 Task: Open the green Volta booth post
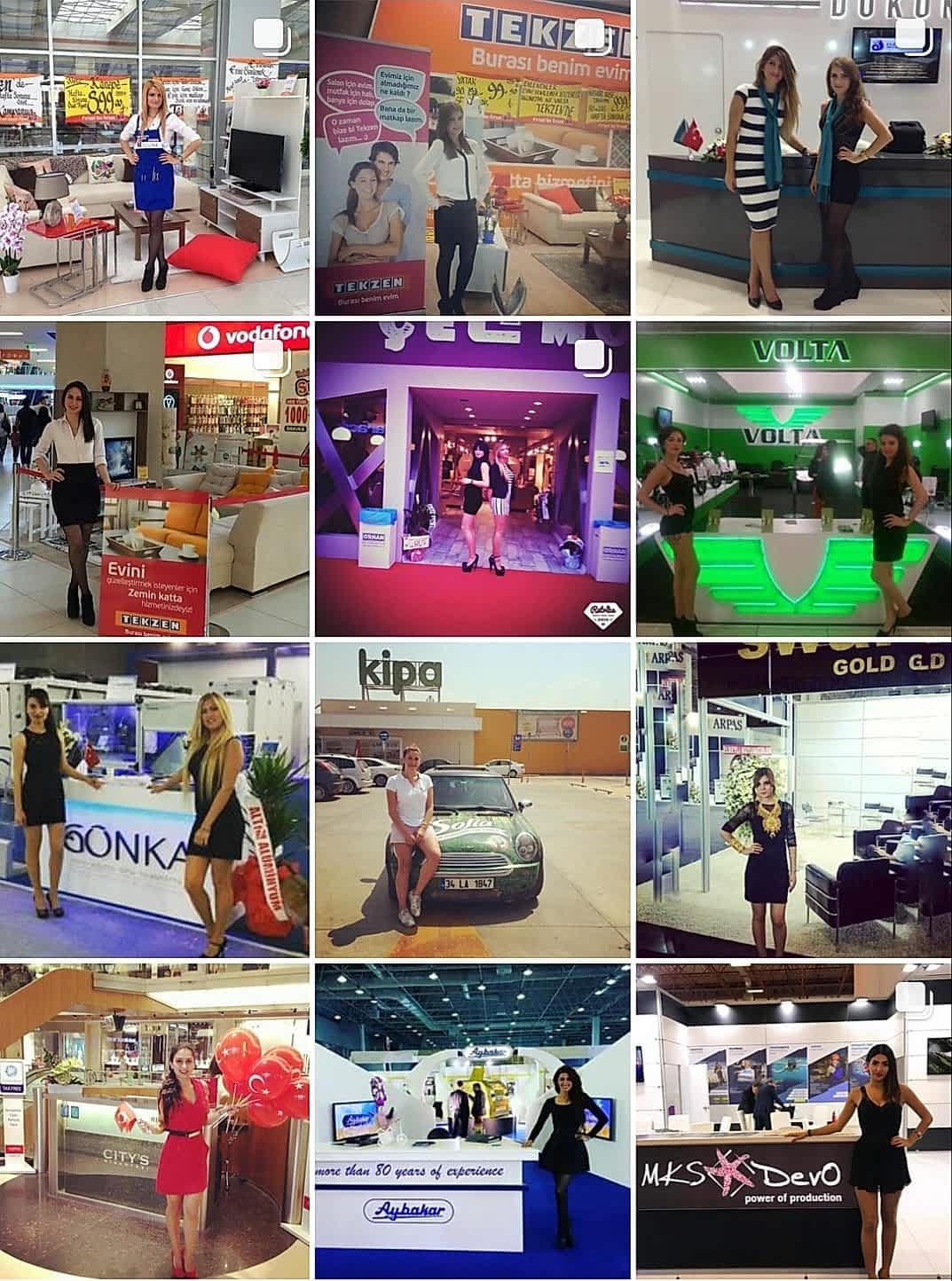point(793,479)
